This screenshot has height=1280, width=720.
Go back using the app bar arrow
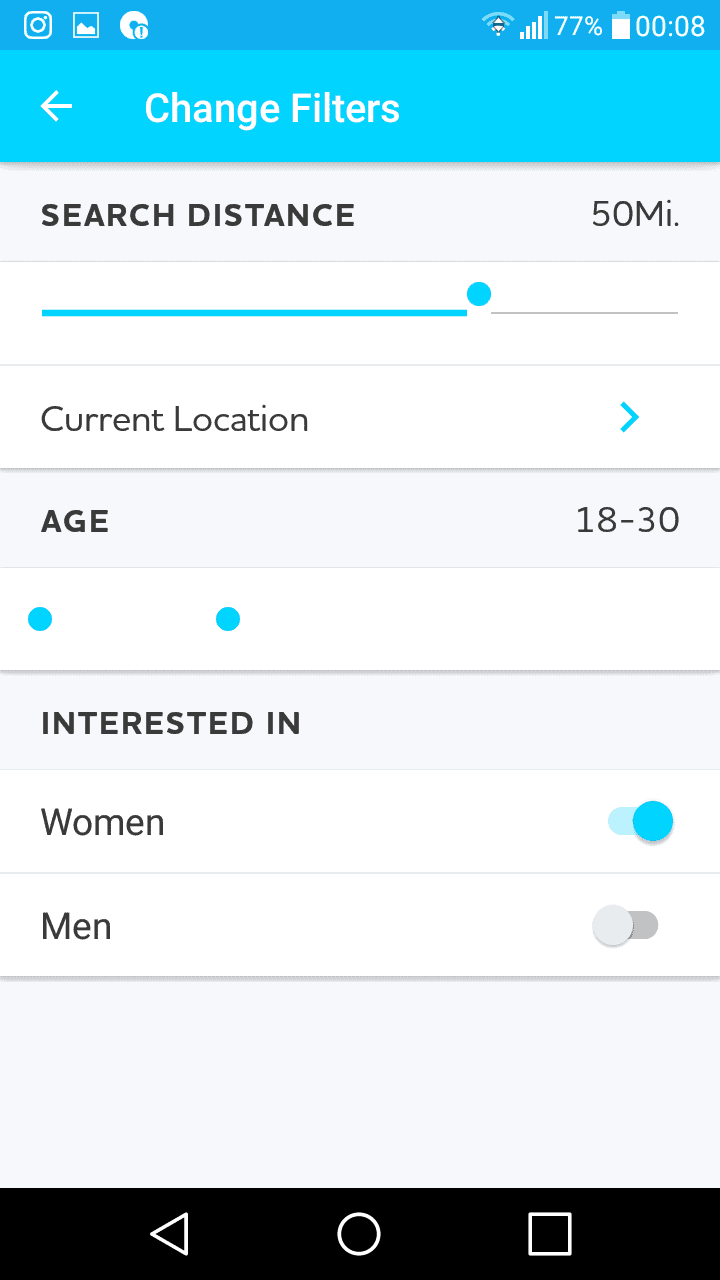(x=57, y=107)
